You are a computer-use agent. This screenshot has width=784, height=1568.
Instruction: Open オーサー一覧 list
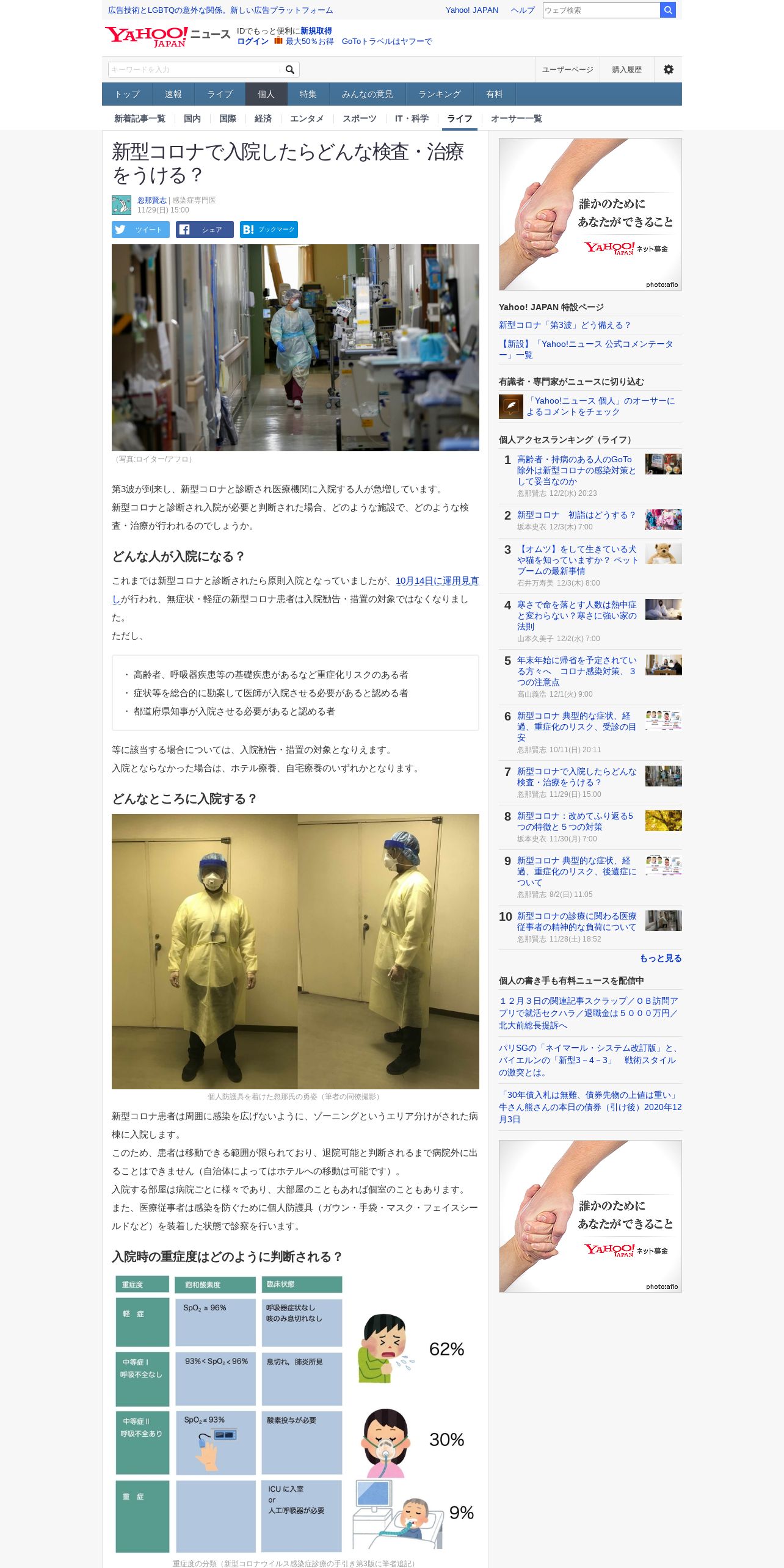click(x=517, y=118)
